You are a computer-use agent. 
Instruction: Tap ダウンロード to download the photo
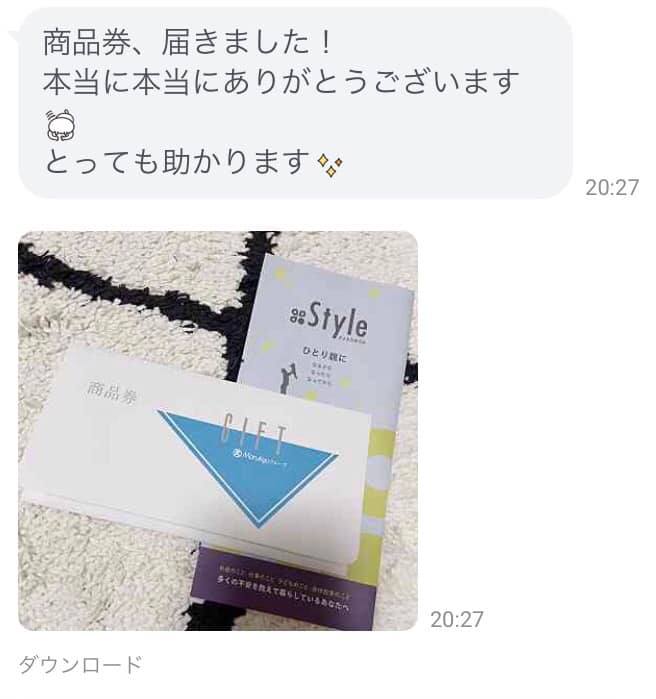coord(80,664)
